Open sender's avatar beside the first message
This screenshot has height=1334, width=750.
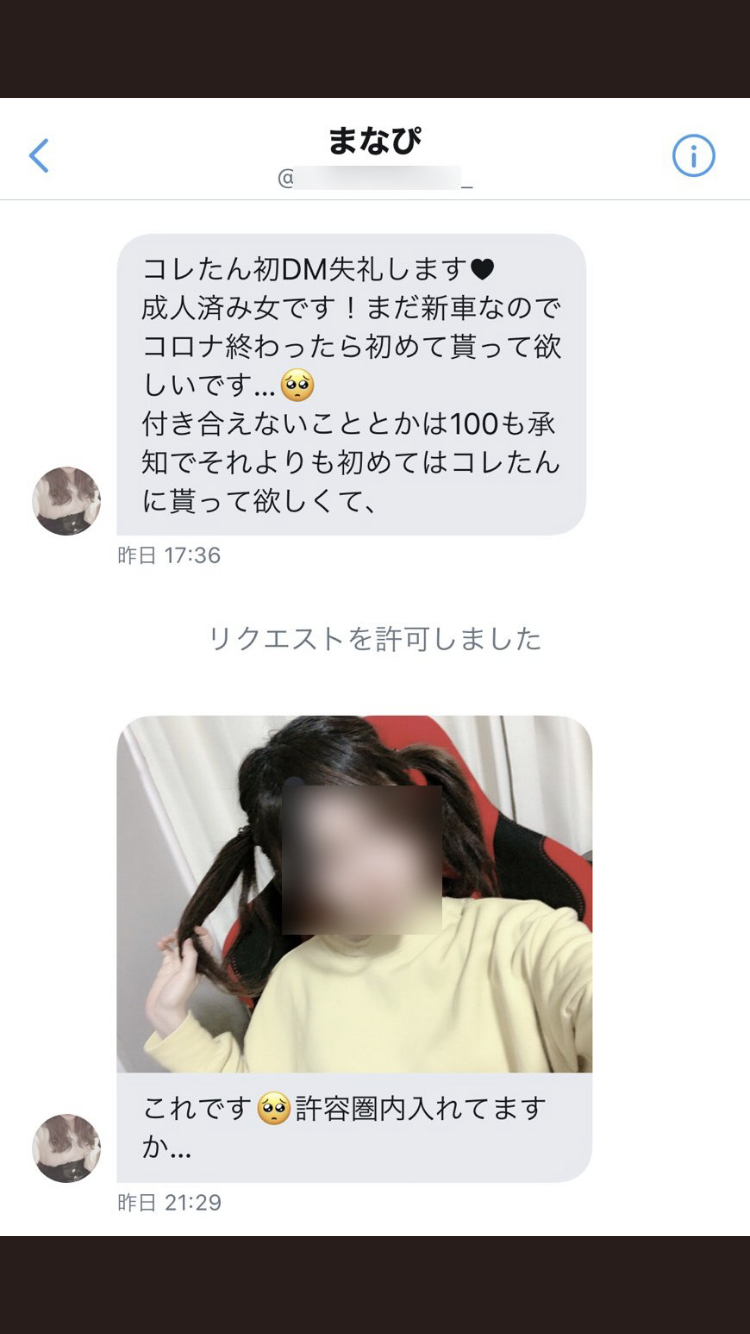(x=67, y=500)
